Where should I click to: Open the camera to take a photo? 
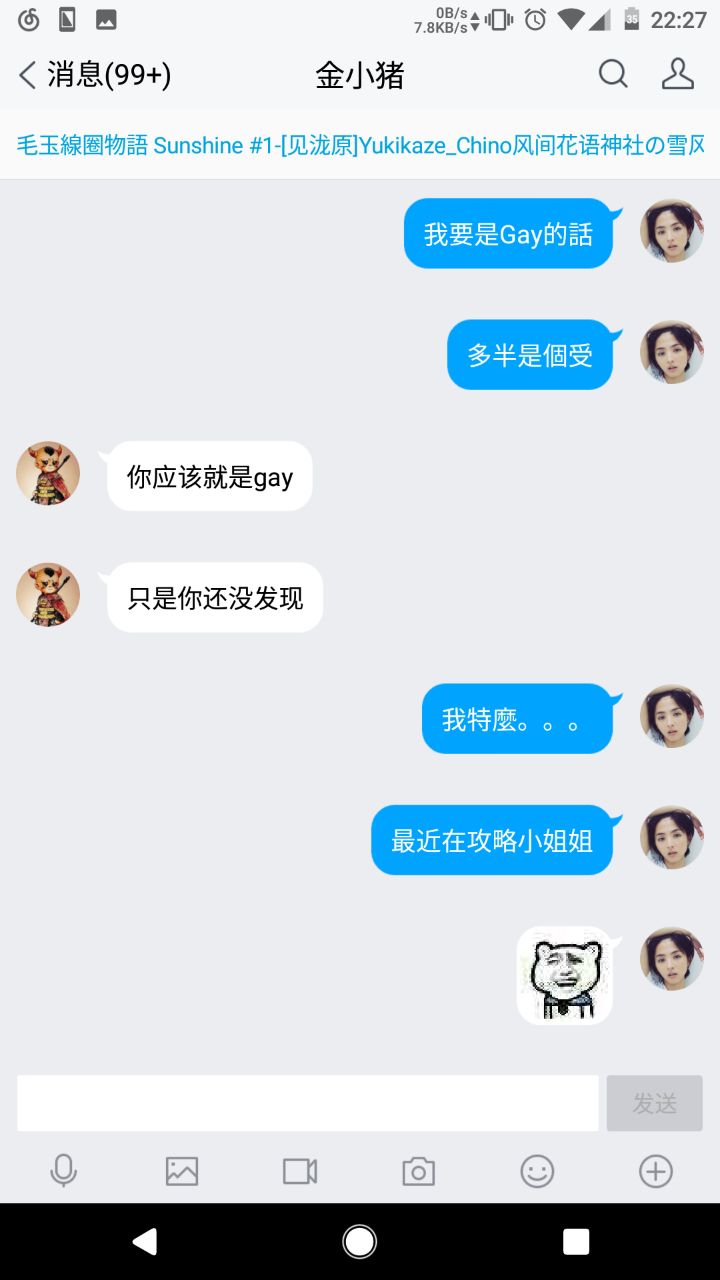click(418, 1171)
